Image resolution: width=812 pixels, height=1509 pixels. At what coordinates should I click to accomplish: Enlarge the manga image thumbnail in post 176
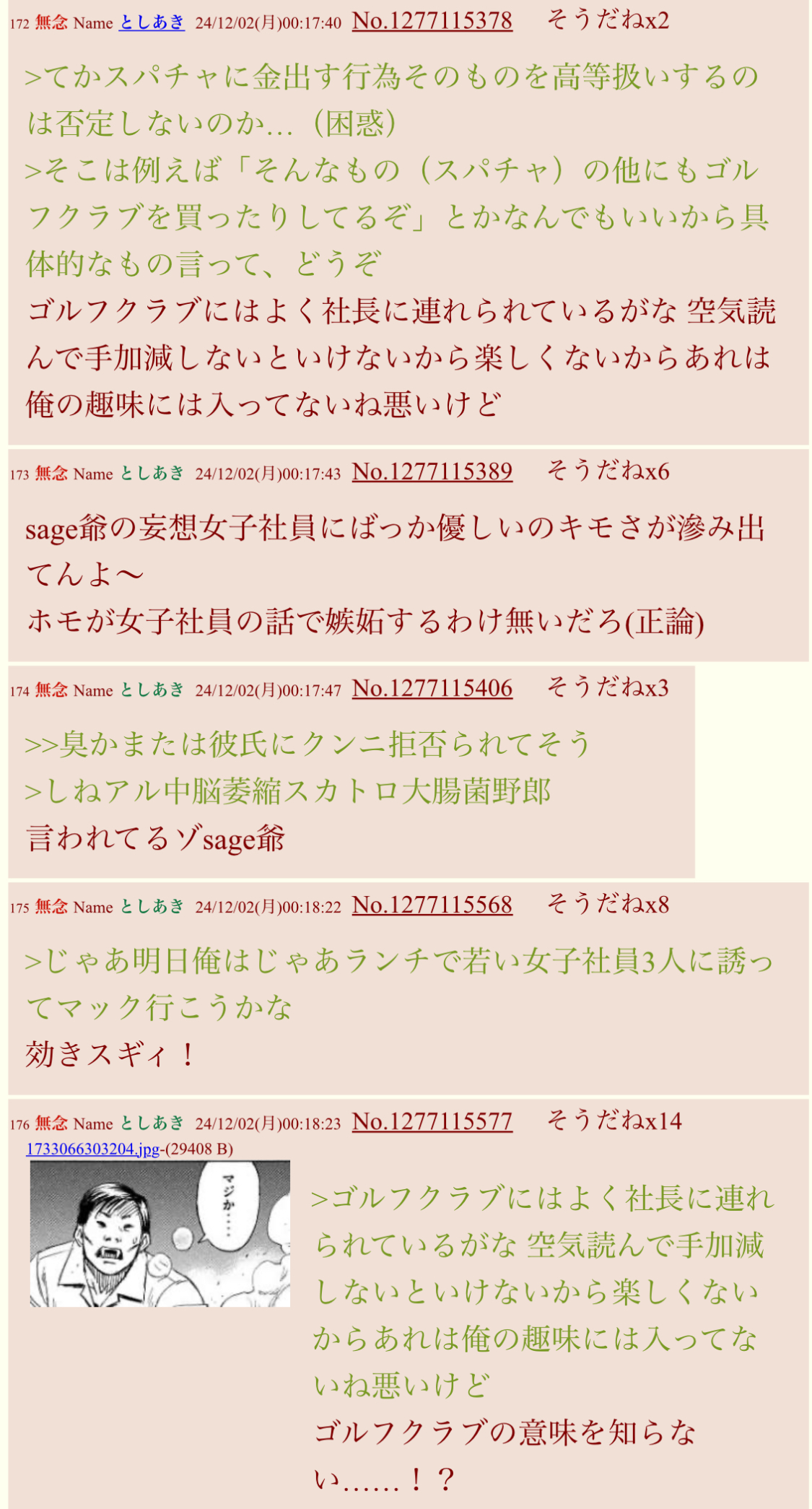pyautogui.click(x=160, y=1233)
